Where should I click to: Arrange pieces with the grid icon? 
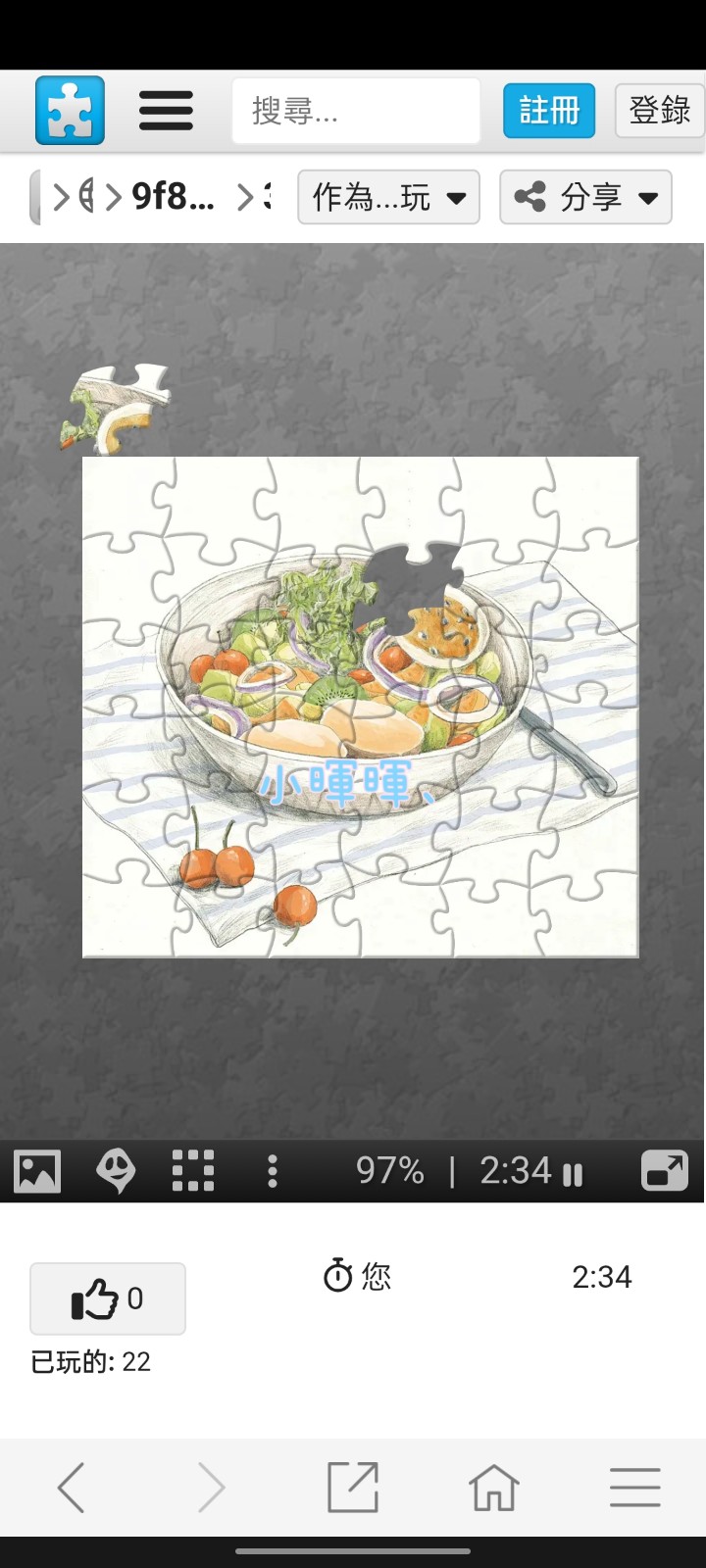click(x=193, y=1171)
